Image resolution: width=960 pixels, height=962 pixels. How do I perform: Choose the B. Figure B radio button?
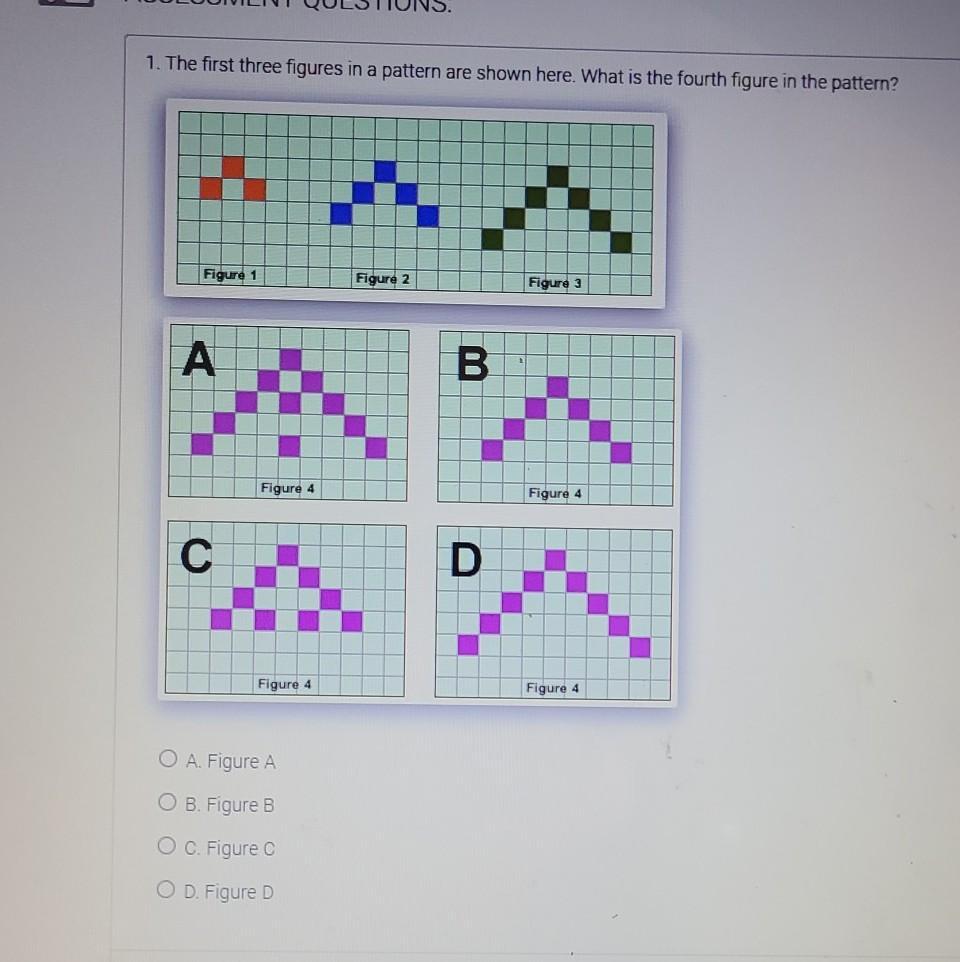coord(168,803)
